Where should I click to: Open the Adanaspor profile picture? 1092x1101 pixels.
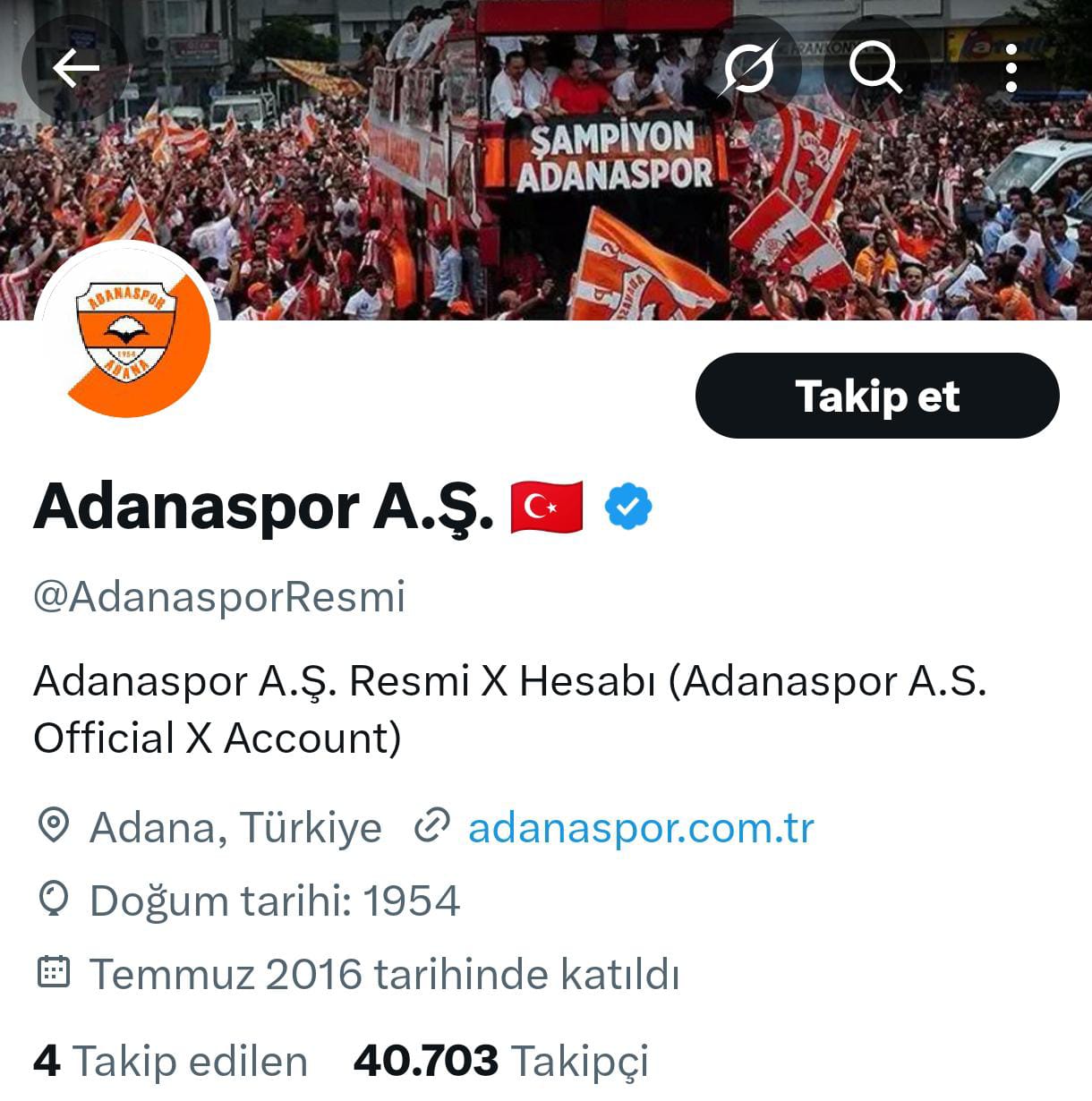pyautogui.click(x=125, y=333)
